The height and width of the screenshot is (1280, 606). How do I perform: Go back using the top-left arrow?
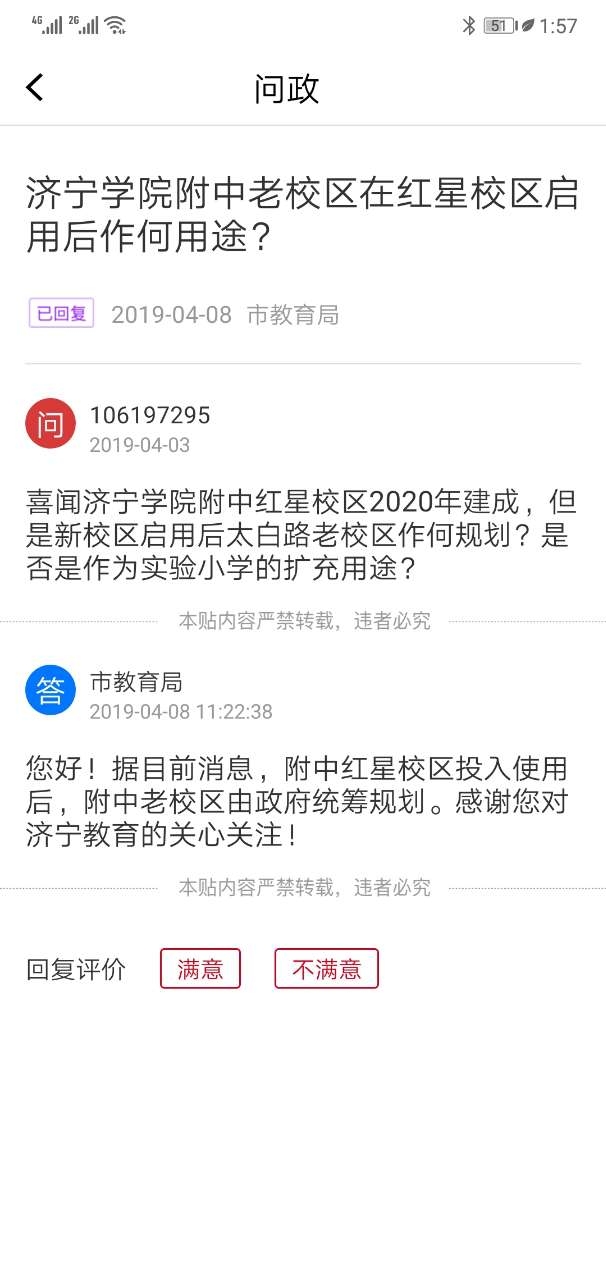click(x=35, y=88)
